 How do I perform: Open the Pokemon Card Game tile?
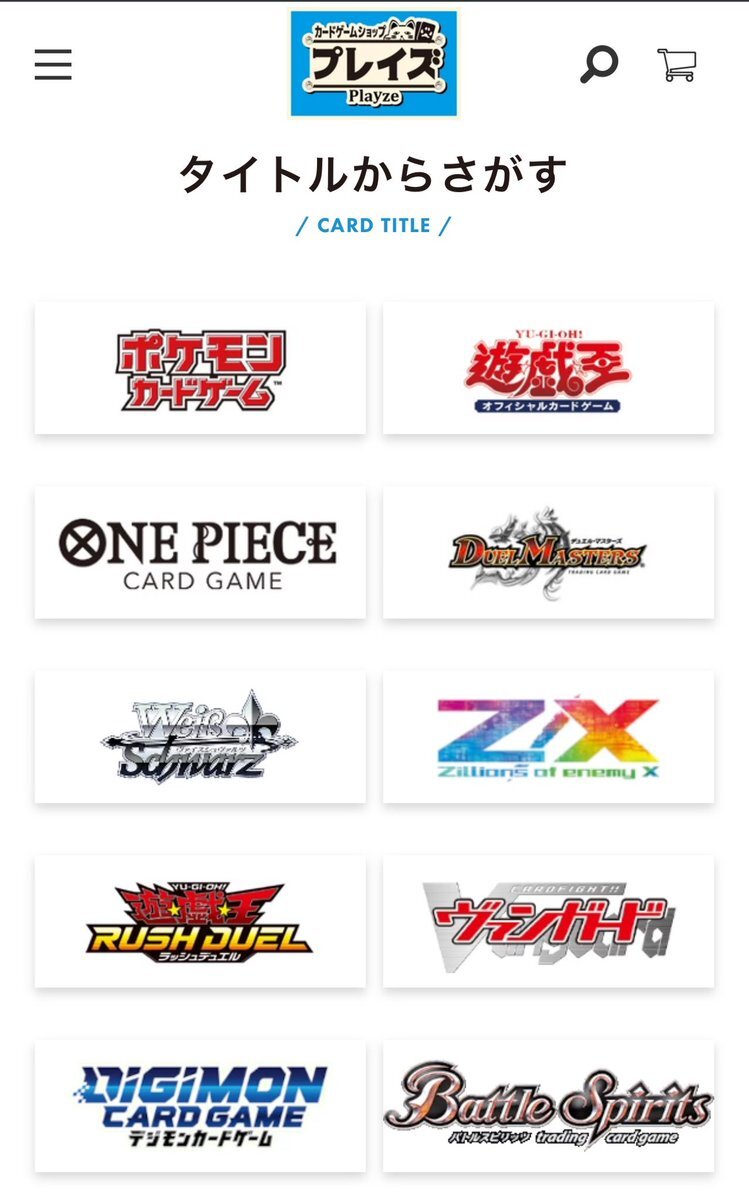click(x=200, y=367)
